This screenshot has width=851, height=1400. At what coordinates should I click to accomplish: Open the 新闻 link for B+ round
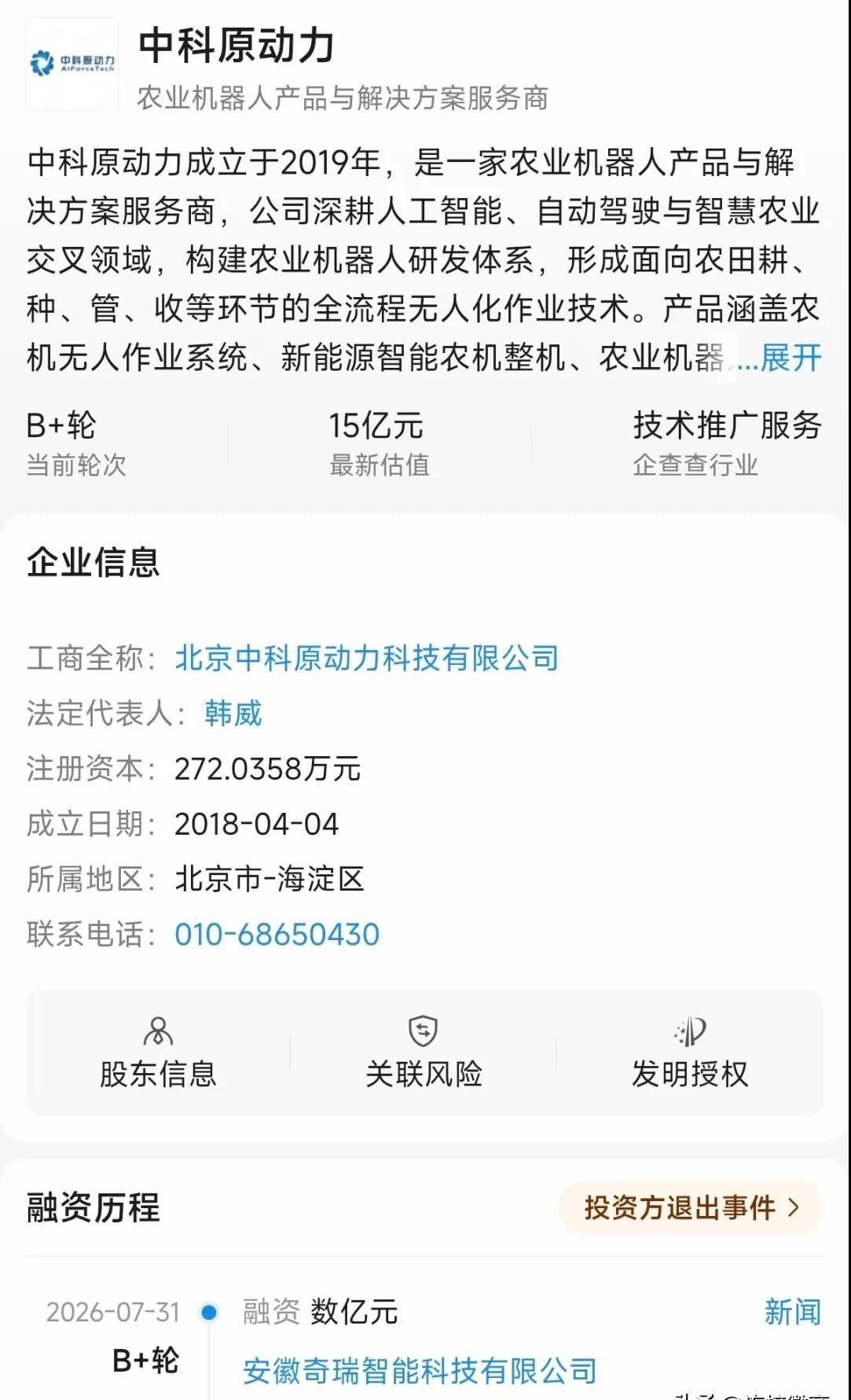pyautogui.click(x=792, y=1312)
